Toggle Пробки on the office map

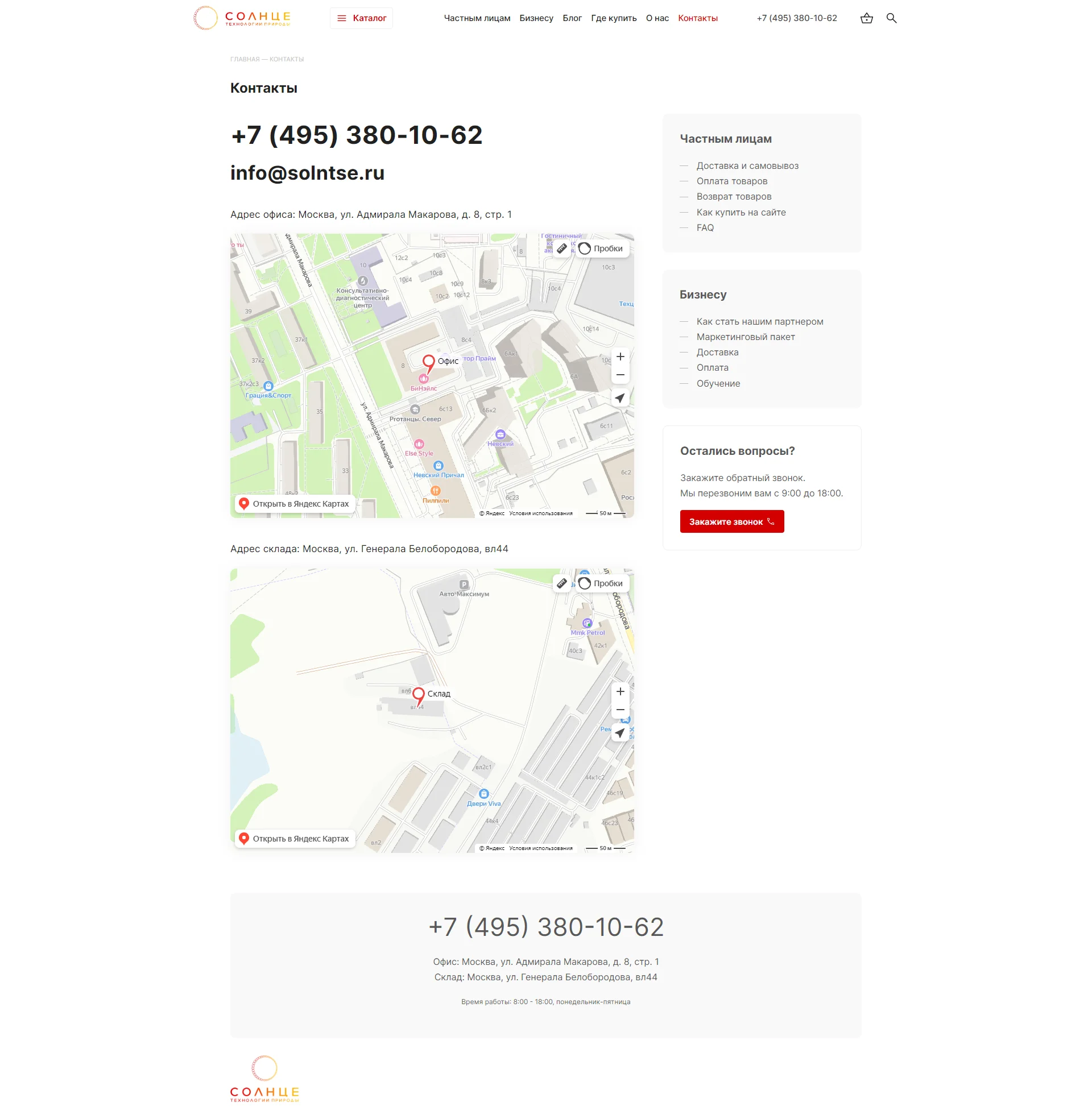tap(601, 249)
